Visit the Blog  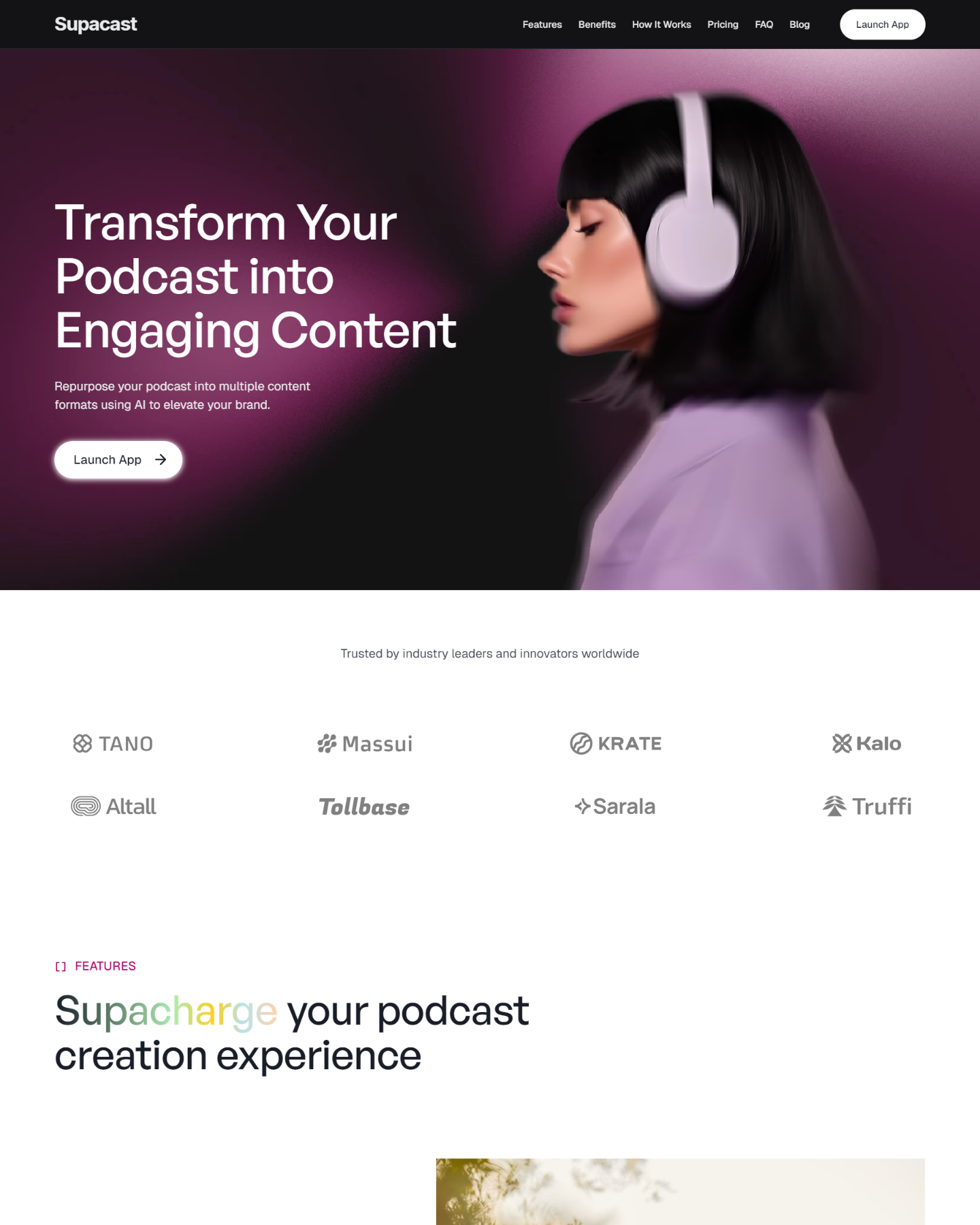tap(799, 24)
